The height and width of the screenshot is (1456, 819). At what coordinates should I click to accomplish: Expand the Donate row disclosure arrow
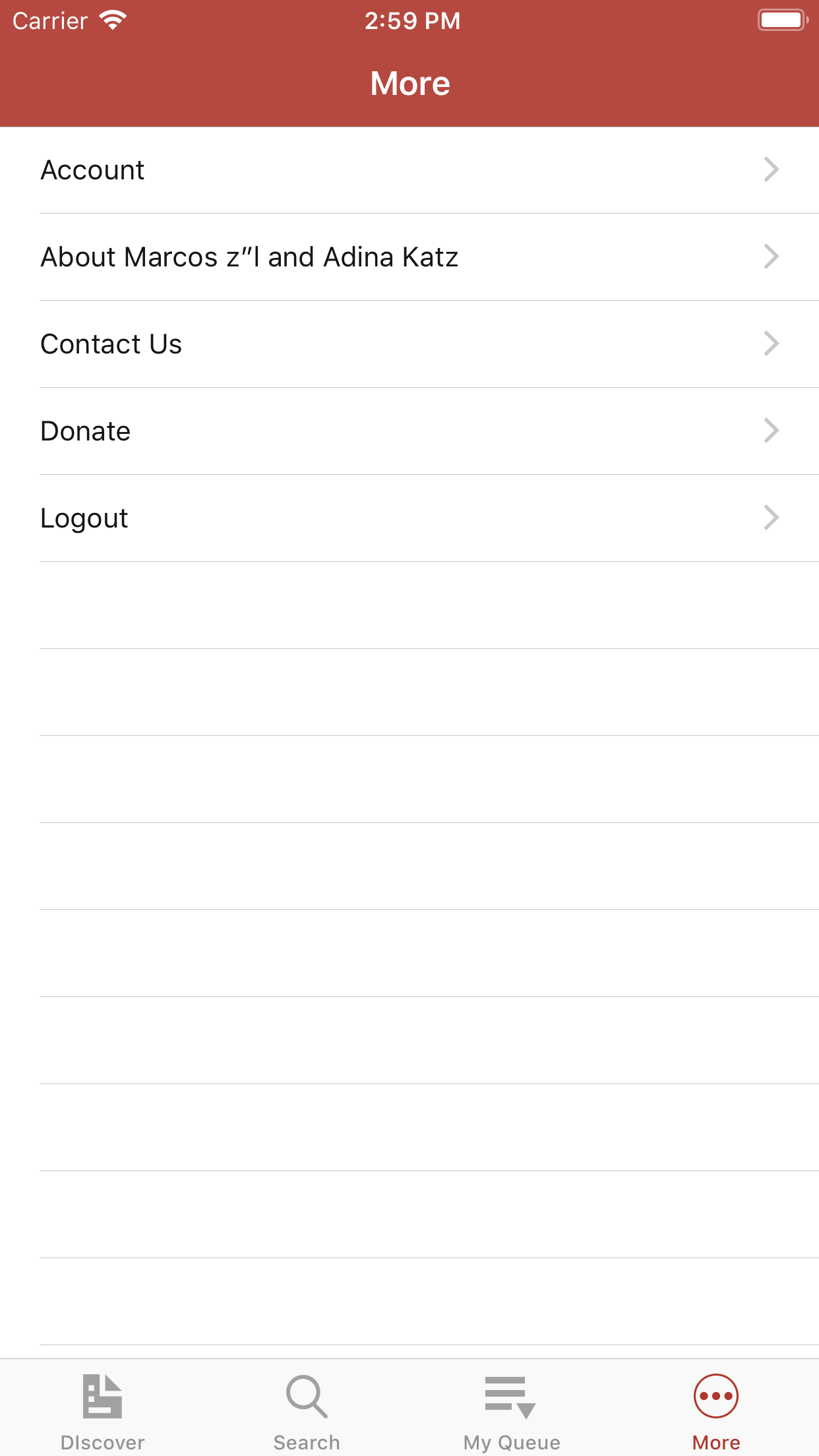tap(772, 431)
